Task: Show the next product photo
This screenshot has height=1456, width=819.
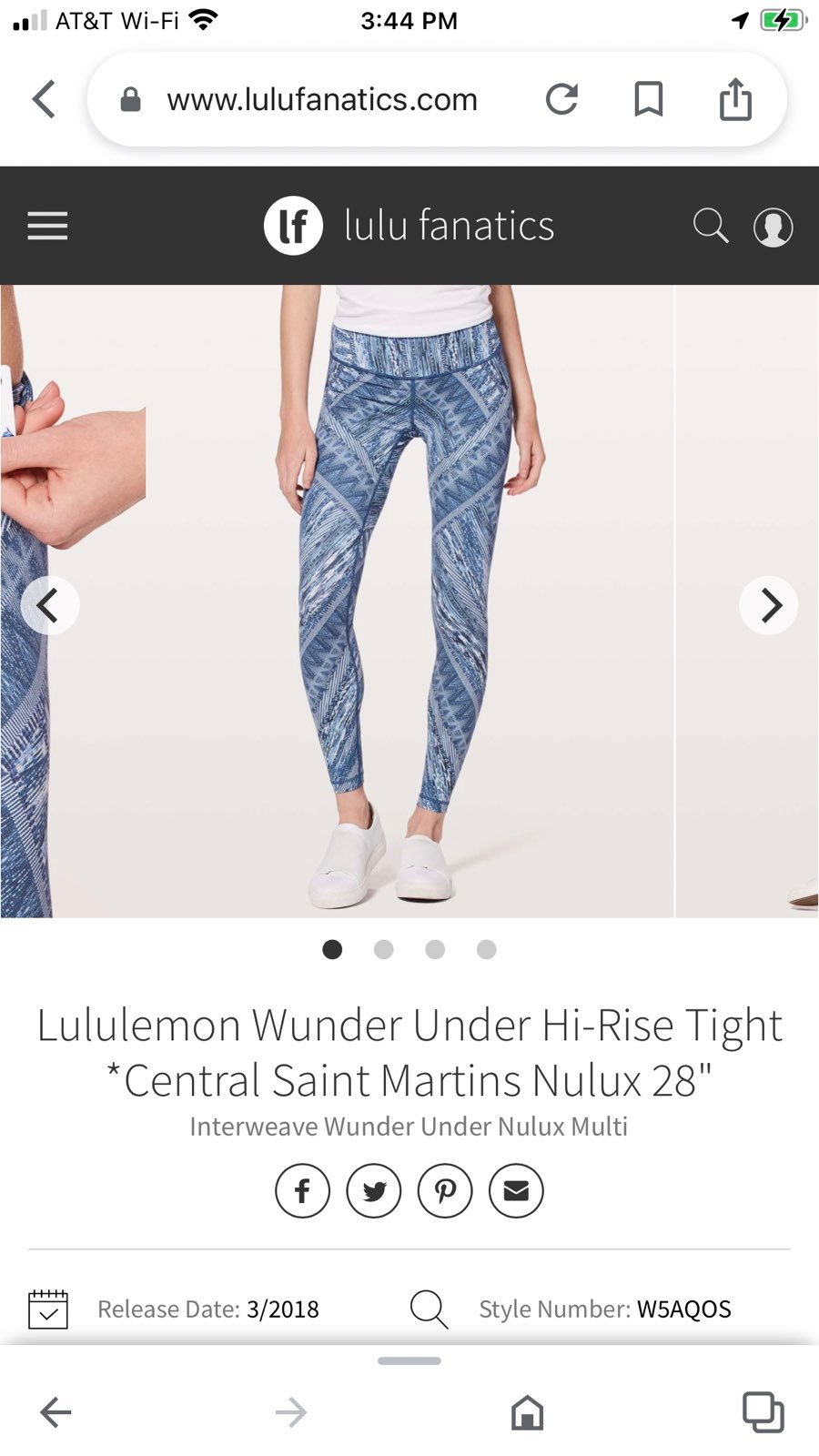Action: (769, 605)
